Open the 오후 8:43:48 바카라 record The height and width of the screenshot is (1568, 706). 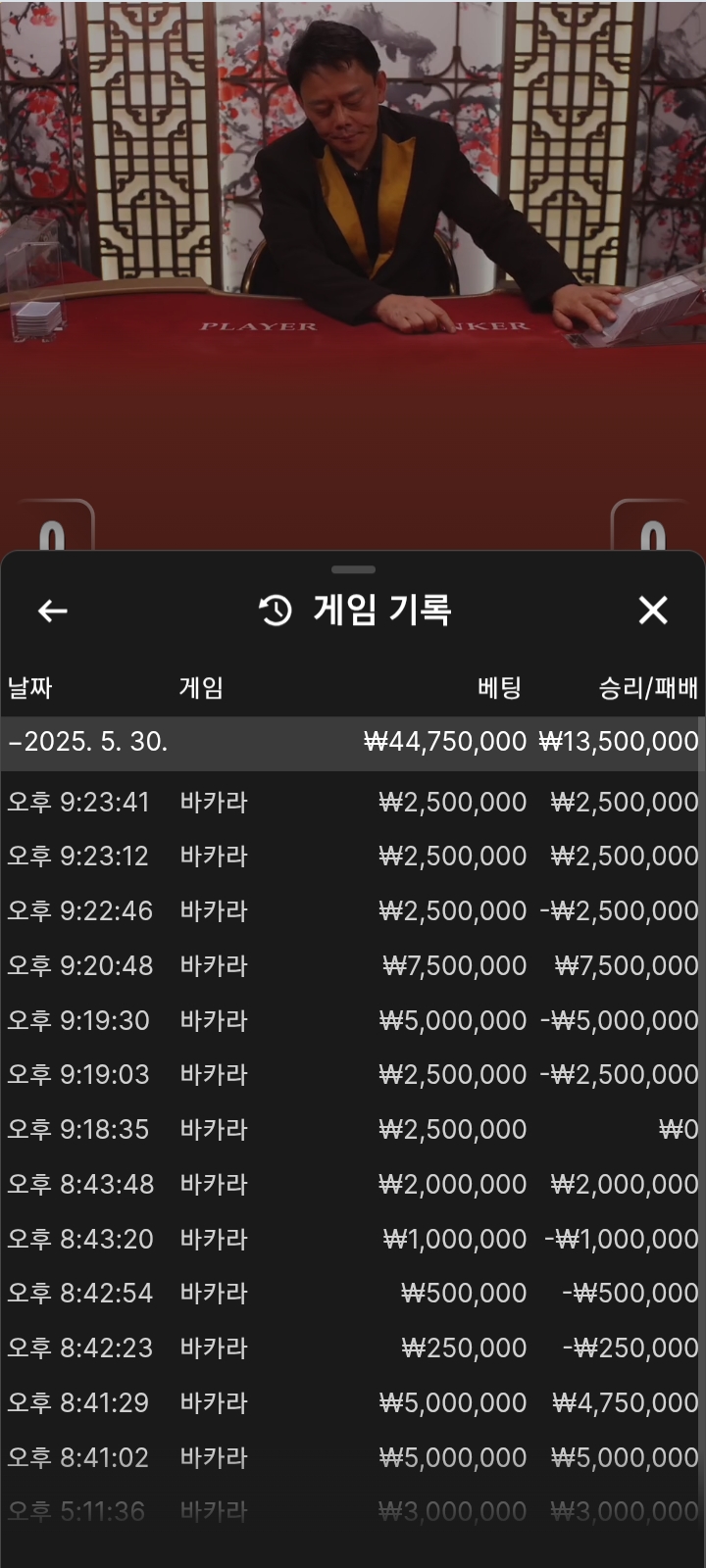coord(353,1184)
